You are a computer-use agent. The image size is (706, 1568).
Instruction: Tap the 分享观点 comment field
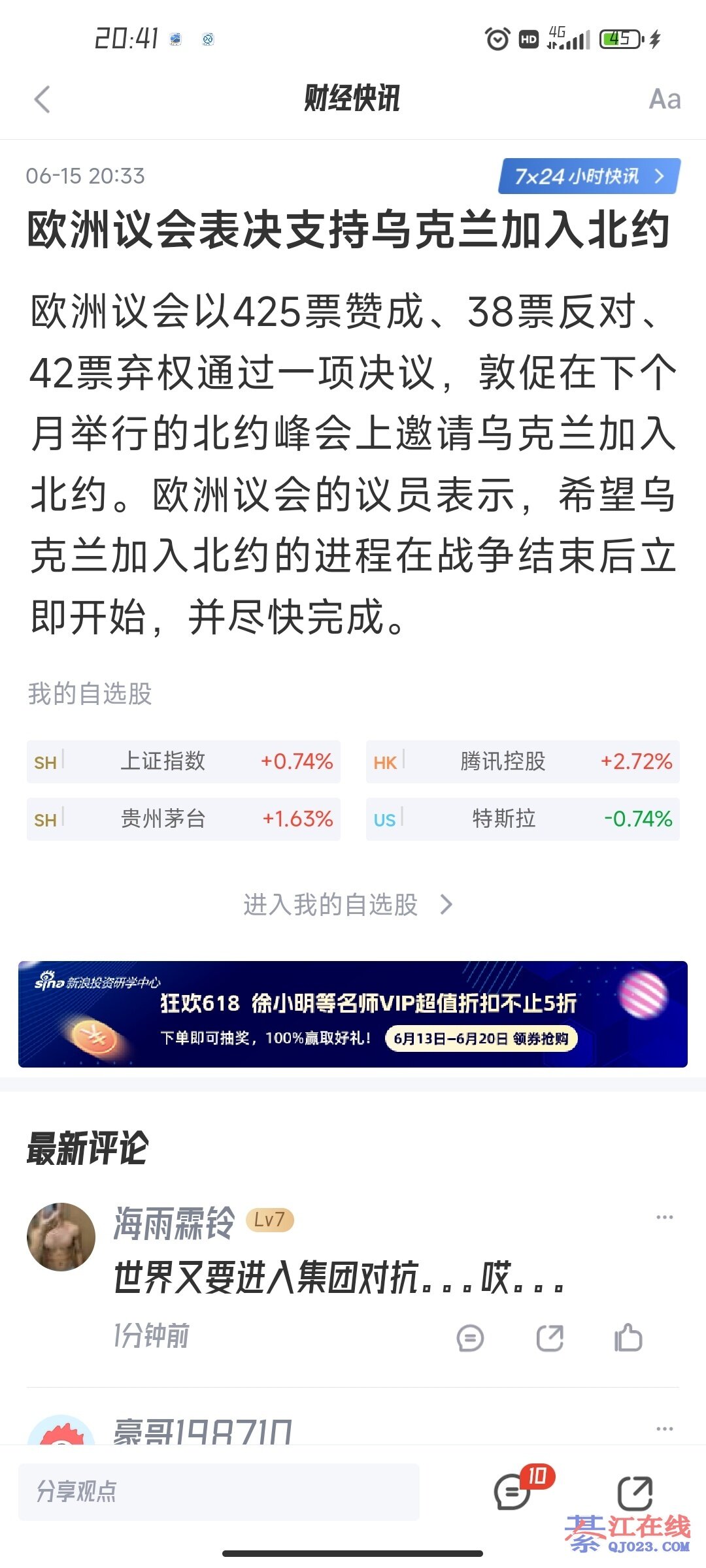(219, 1492)
